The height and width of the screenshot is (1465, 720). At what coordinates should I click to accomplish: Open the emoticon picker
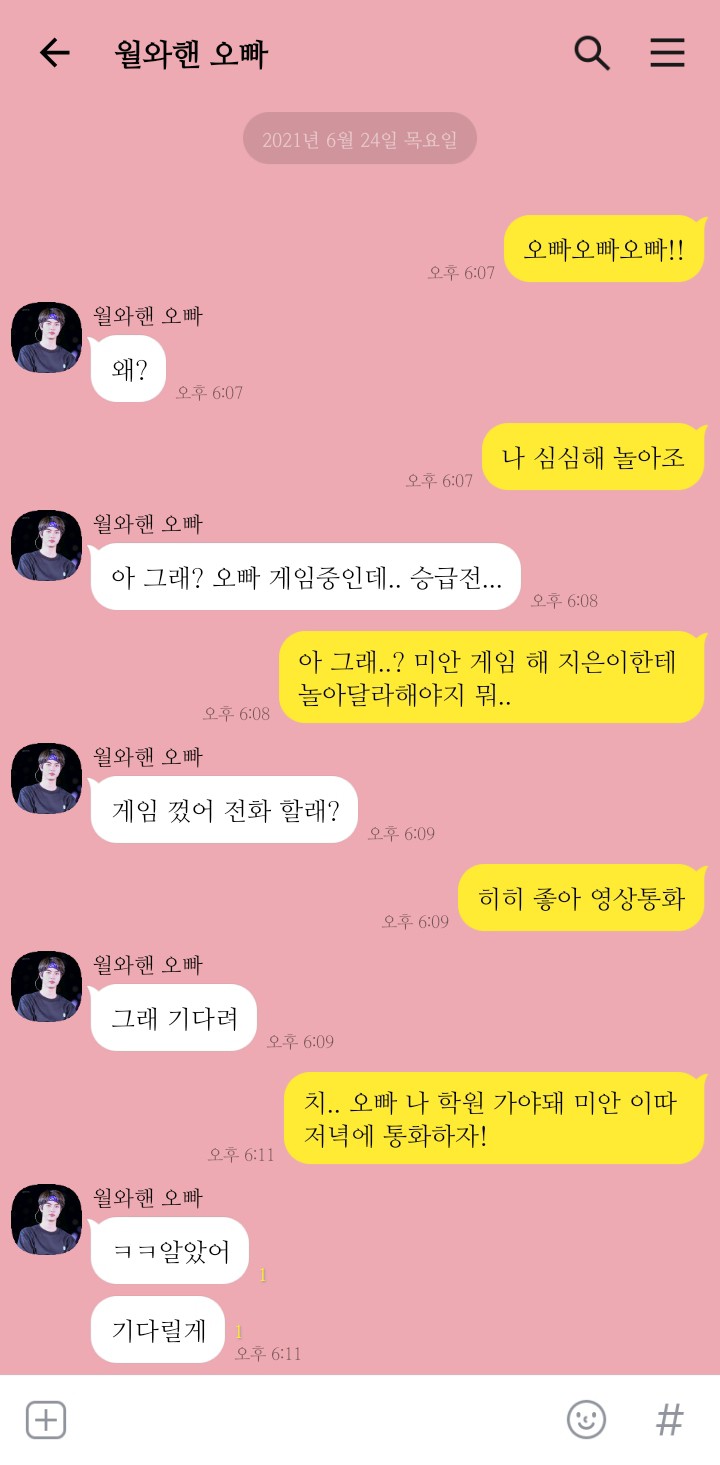pyautogui.click(x=587, y=1420)
